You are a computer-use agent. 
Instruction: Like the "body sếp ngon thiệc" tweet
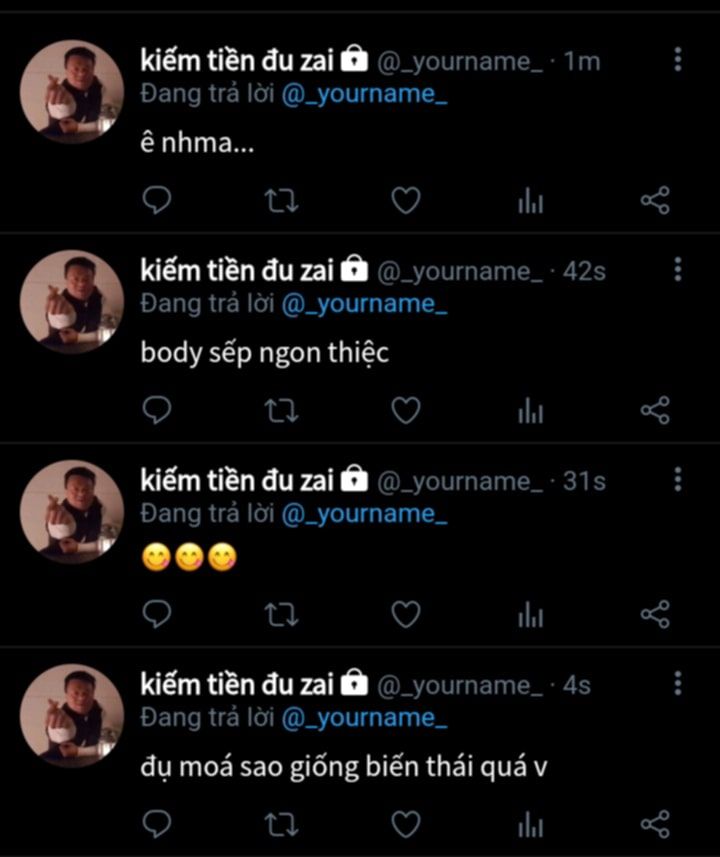point(405,410)
